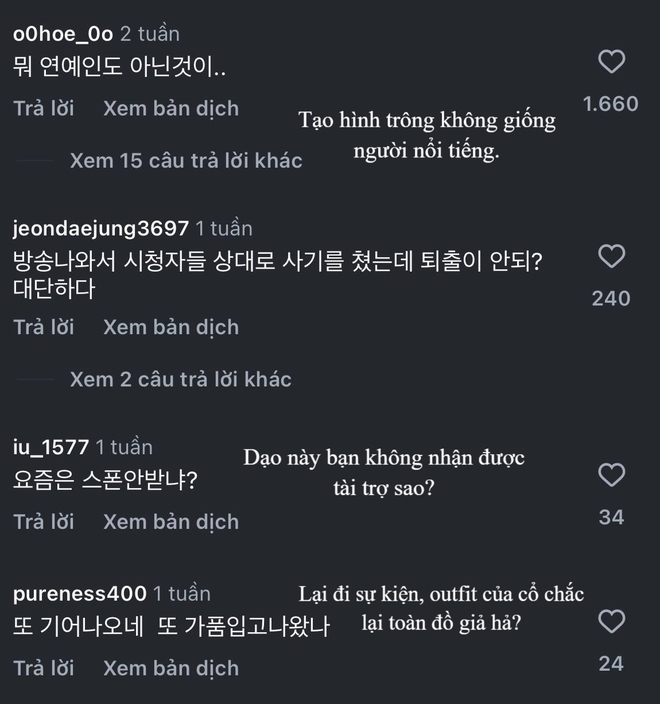660x704 pixels.
Task: Like the comment from iu_1577
Action: [611, 475]
